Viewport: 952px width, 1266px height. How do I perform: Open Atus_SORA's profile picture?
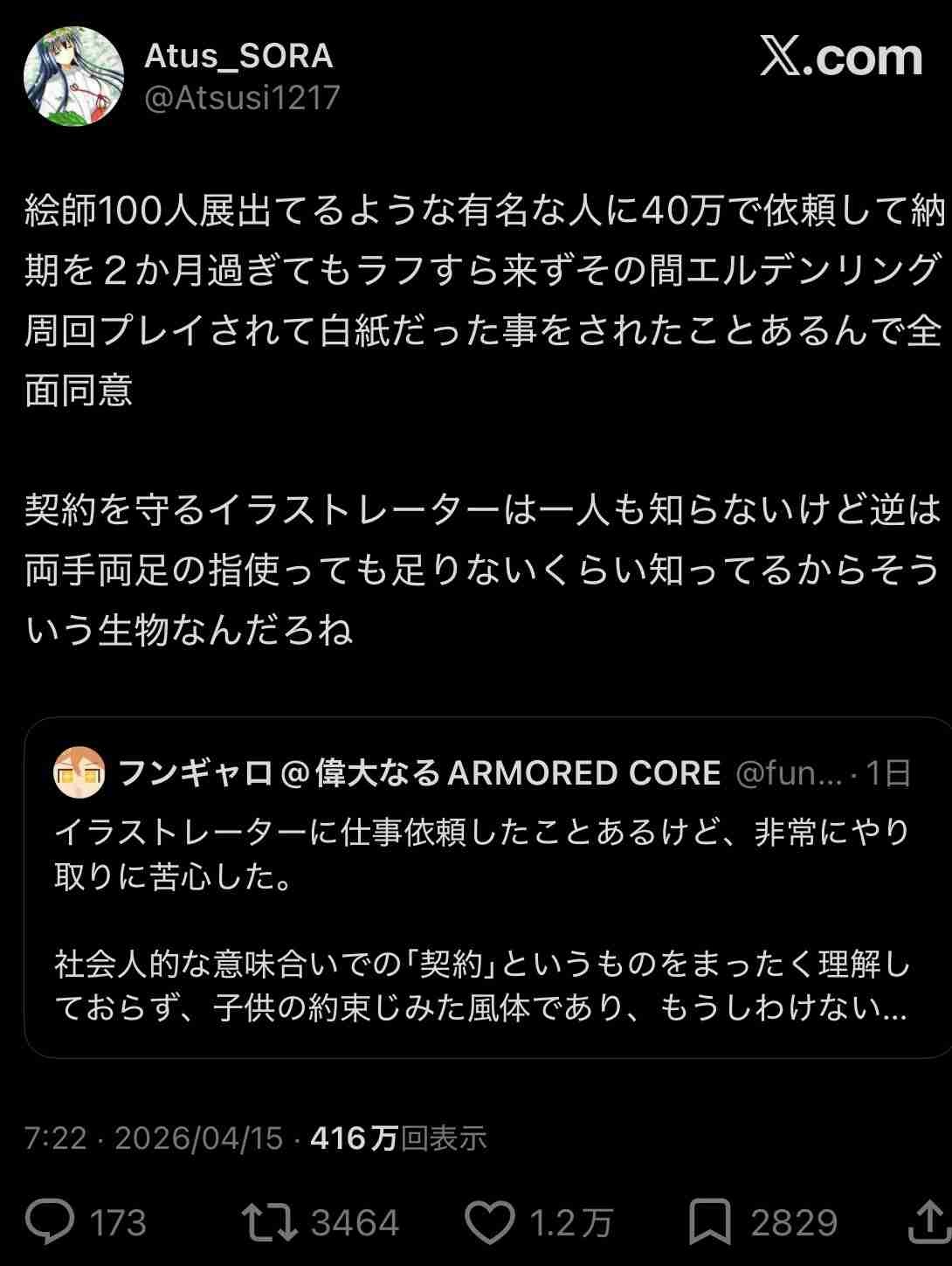[73, 76]
